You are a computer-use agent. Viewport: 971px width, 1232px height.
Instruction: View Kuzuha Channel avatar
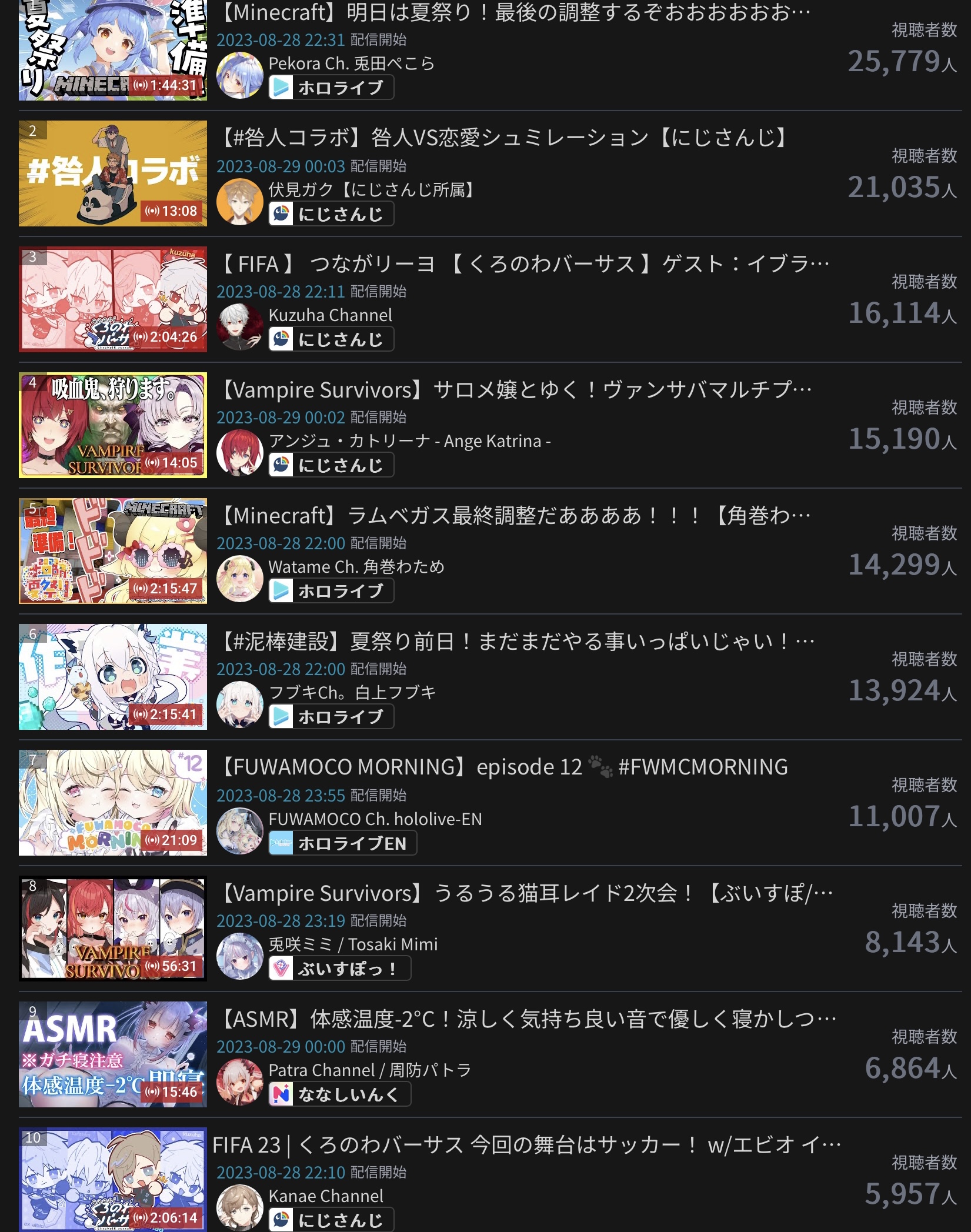(239, 327)
